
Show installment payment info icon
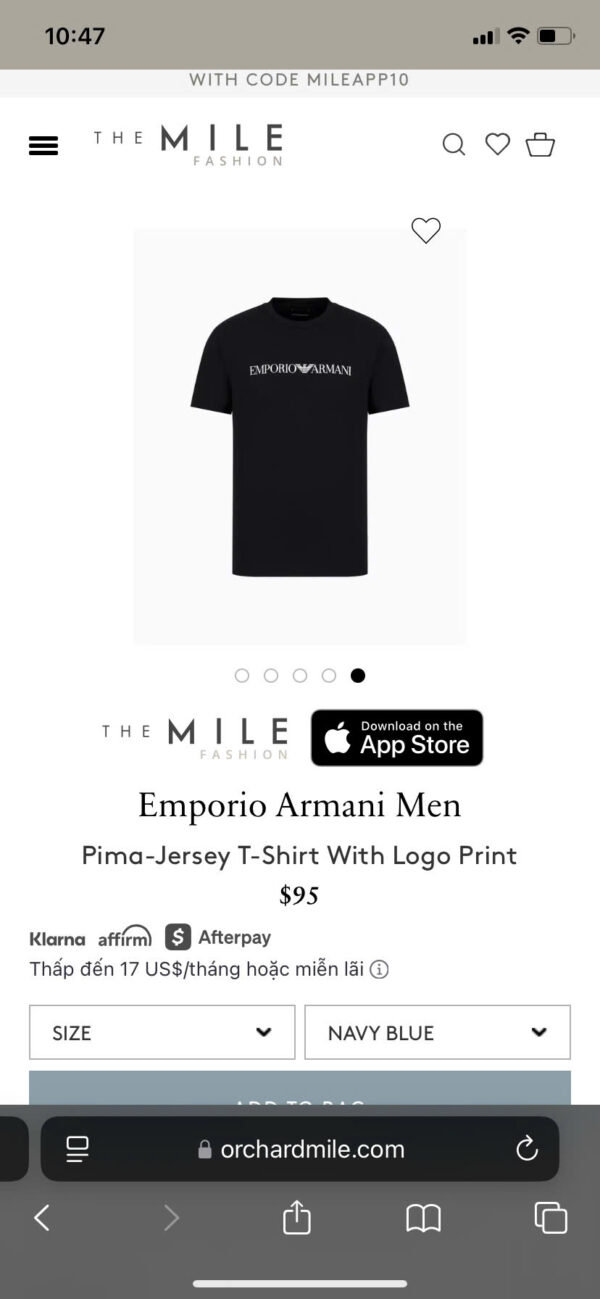pos(379,969)
